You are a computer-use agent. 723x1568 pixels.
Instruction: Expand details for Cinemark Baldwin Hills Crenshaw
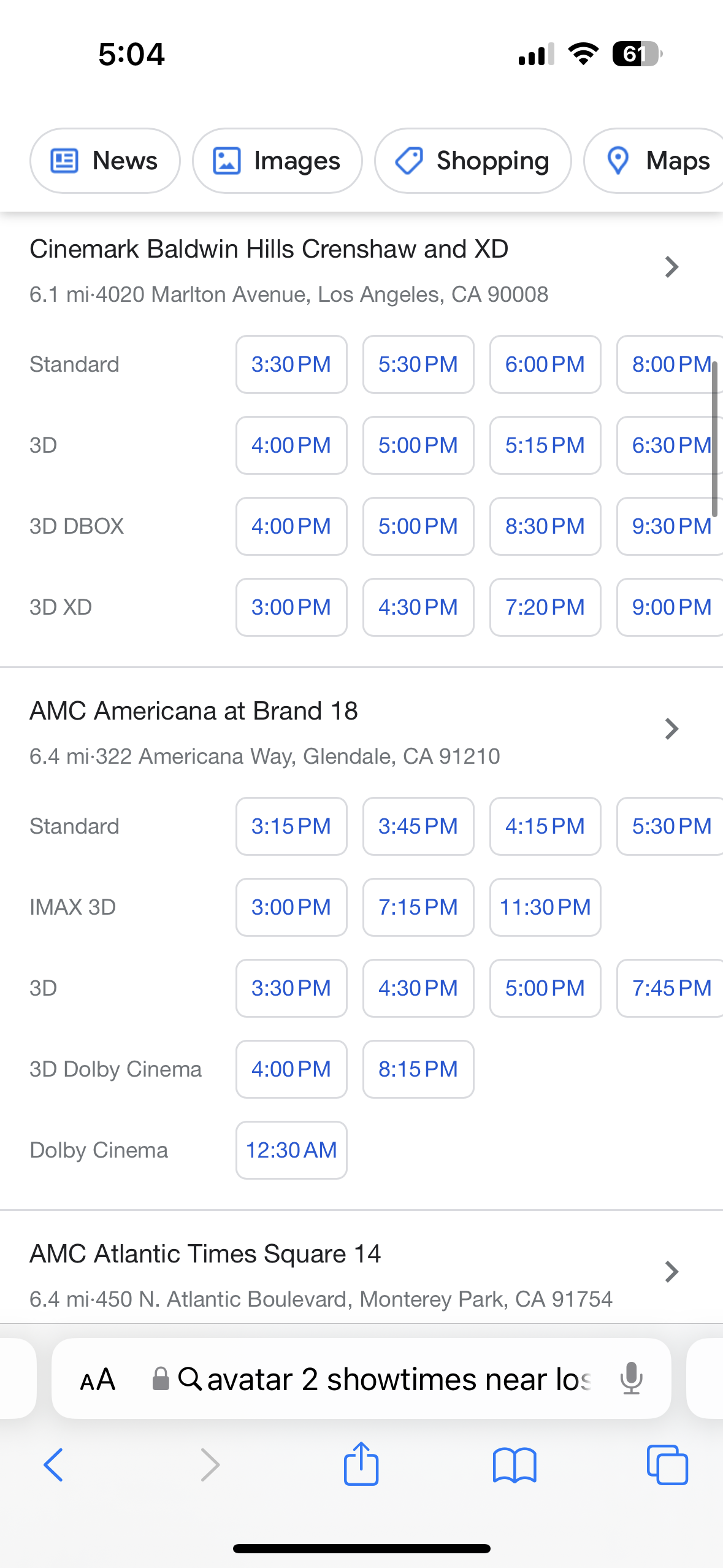tap(672, 267)
